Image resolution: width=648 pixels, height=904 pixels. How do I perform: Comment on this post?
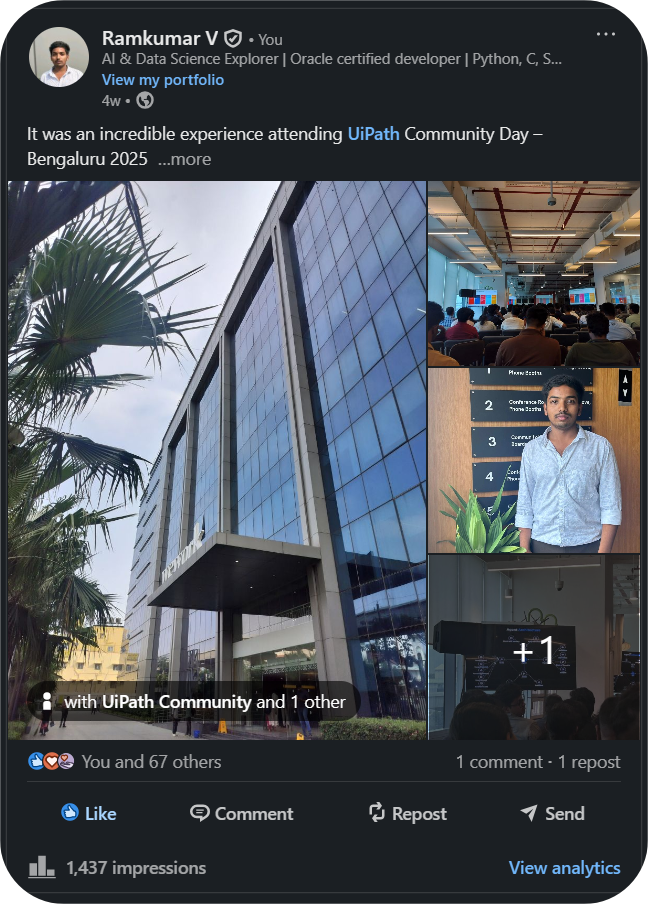(x=242, y=813)
